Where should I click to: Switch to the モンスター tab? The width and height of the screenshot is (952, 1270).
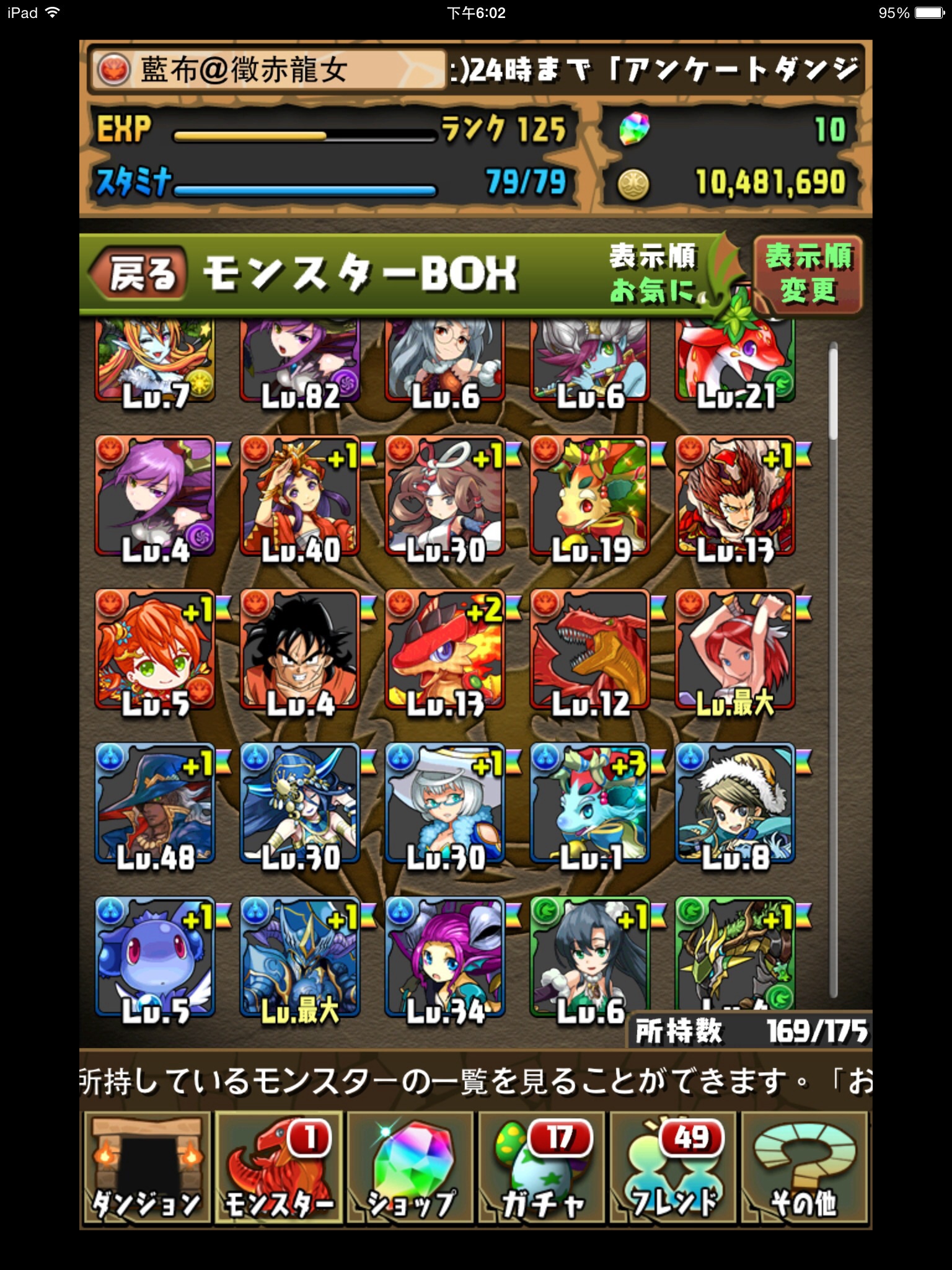point(279,1168)
